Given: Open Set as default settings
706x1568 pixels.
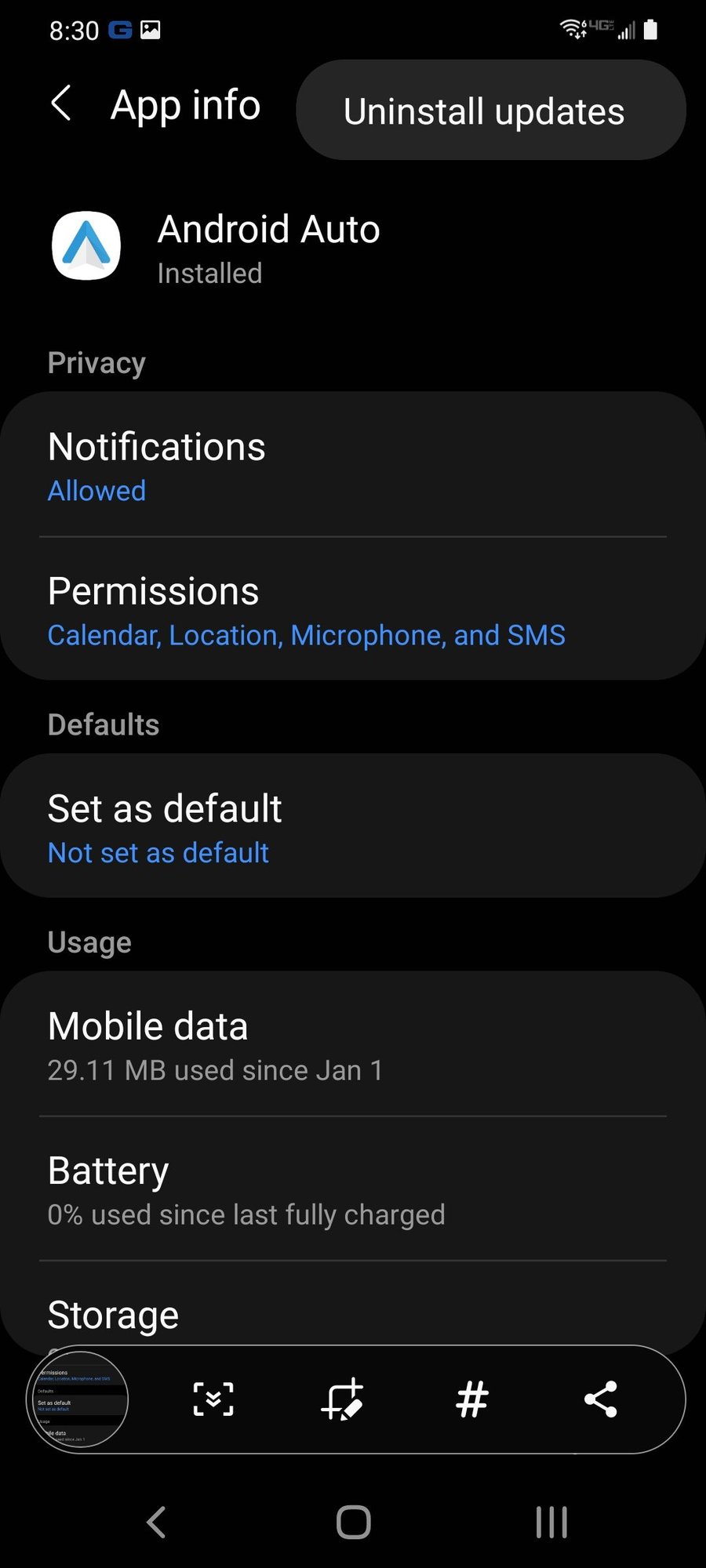Looking at the screenshot, I should [353, 828].
